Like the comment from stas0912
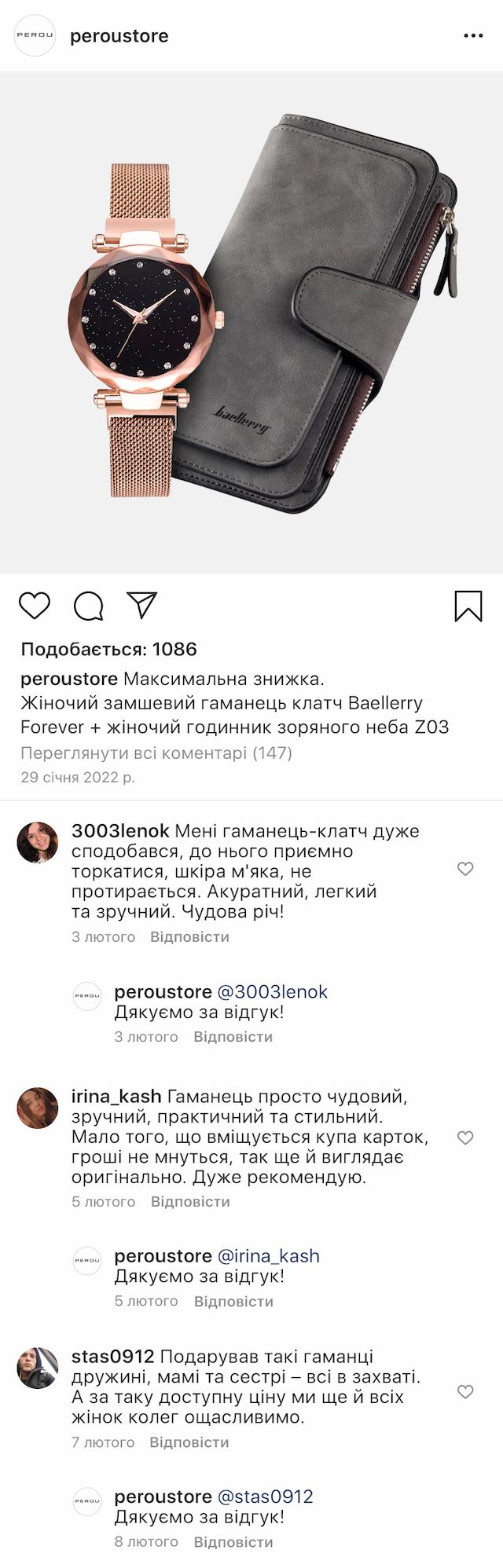The height and width of the screenshot is (1568, 503). (465, 1391)
